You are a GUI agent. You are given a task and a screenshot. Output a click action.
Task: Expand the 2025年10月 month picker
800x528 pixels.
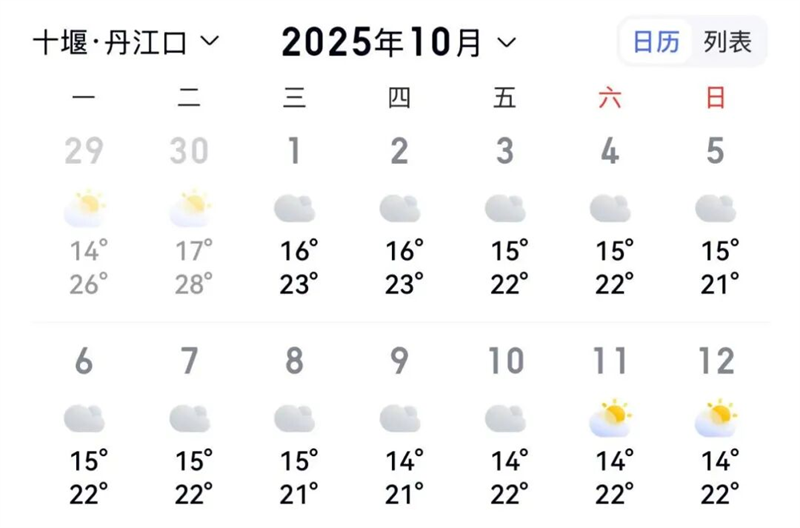[398, 42]
